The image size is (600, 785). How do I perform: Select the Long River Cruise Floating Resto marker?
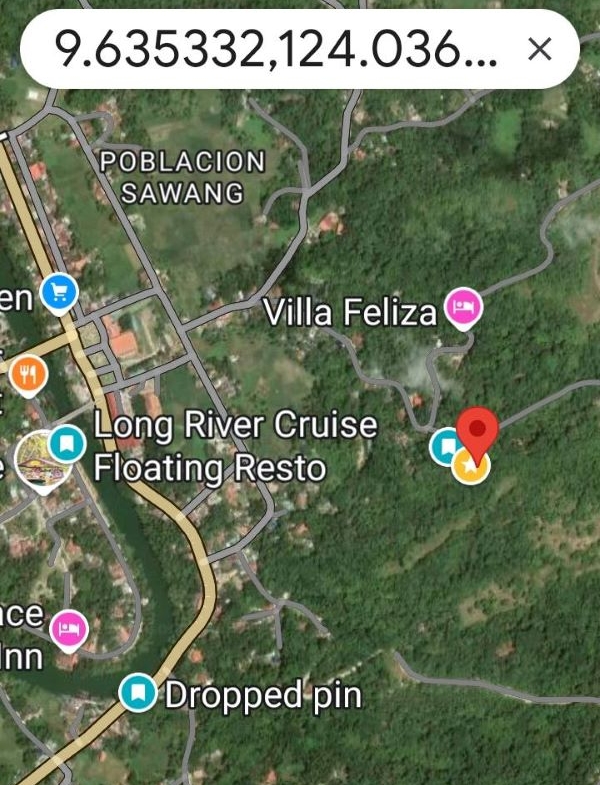[66, 443]
